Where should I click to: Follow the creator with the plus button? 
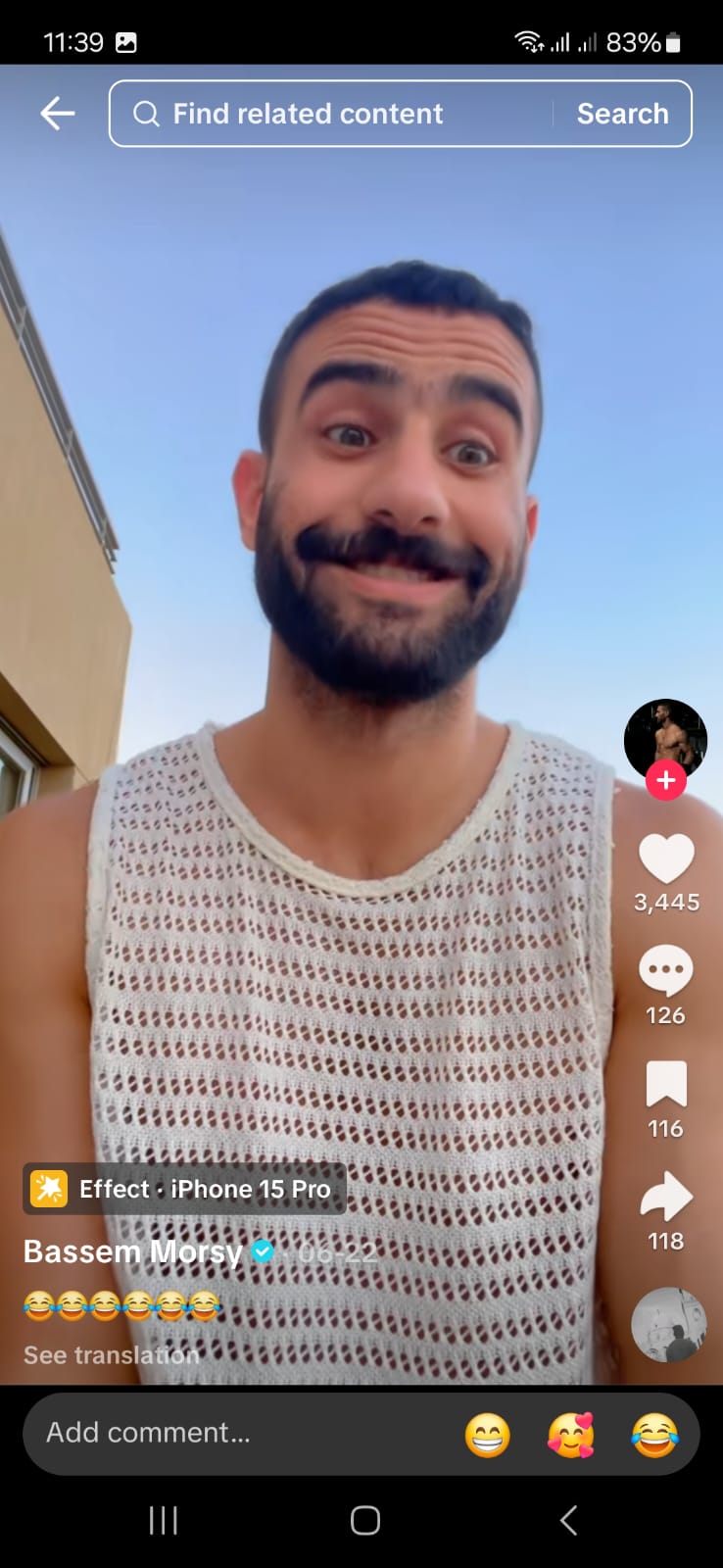666,780
